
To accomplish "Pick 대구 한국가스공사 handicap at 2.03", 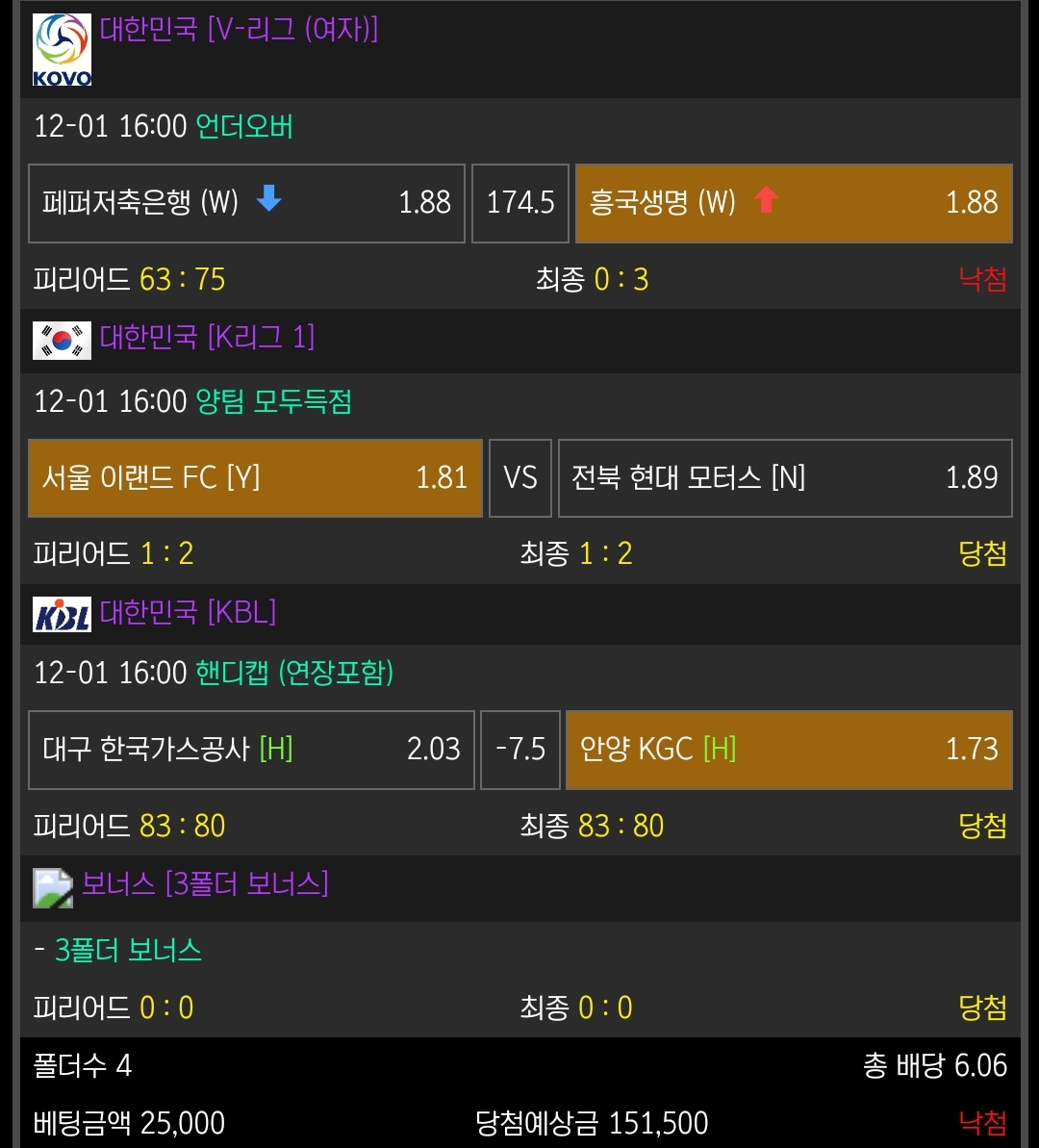I will [x=251, y=750].
